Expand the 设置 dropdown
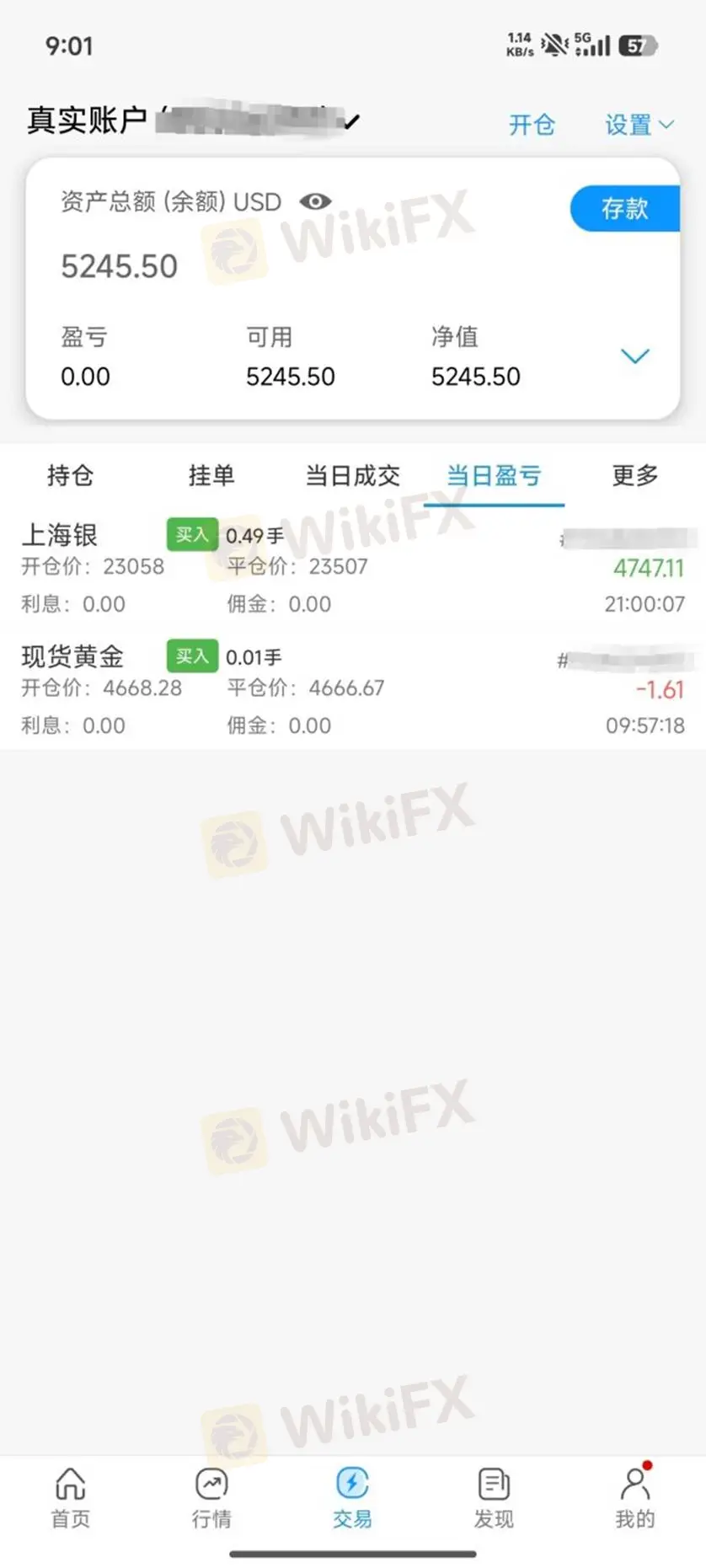The image size is (706, 1568). click(x=639, y=125)
